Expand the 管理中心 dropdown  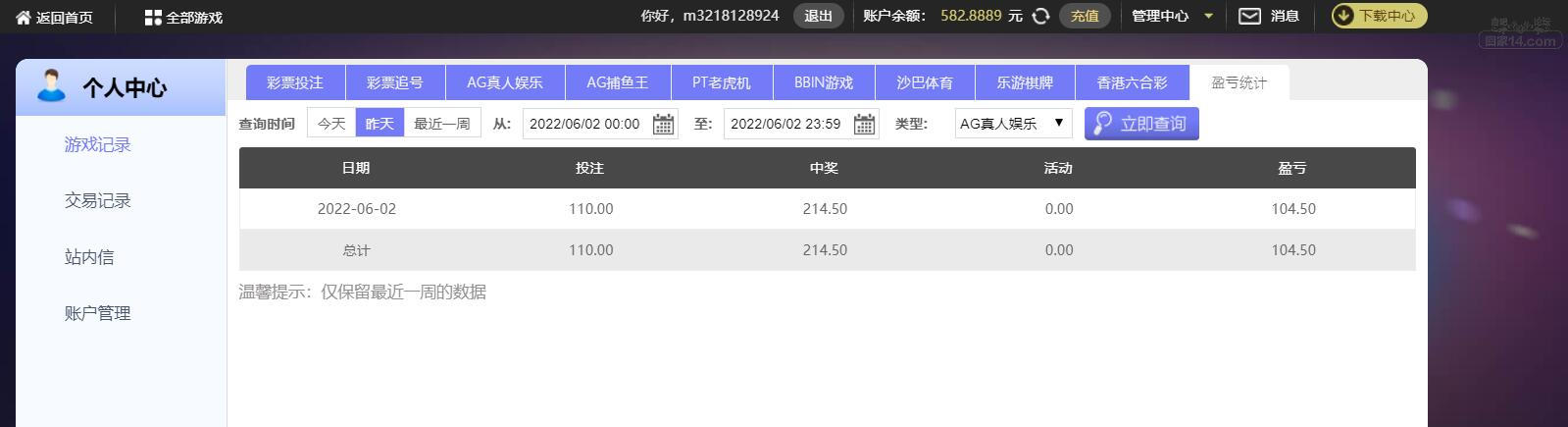(1172, 16)
